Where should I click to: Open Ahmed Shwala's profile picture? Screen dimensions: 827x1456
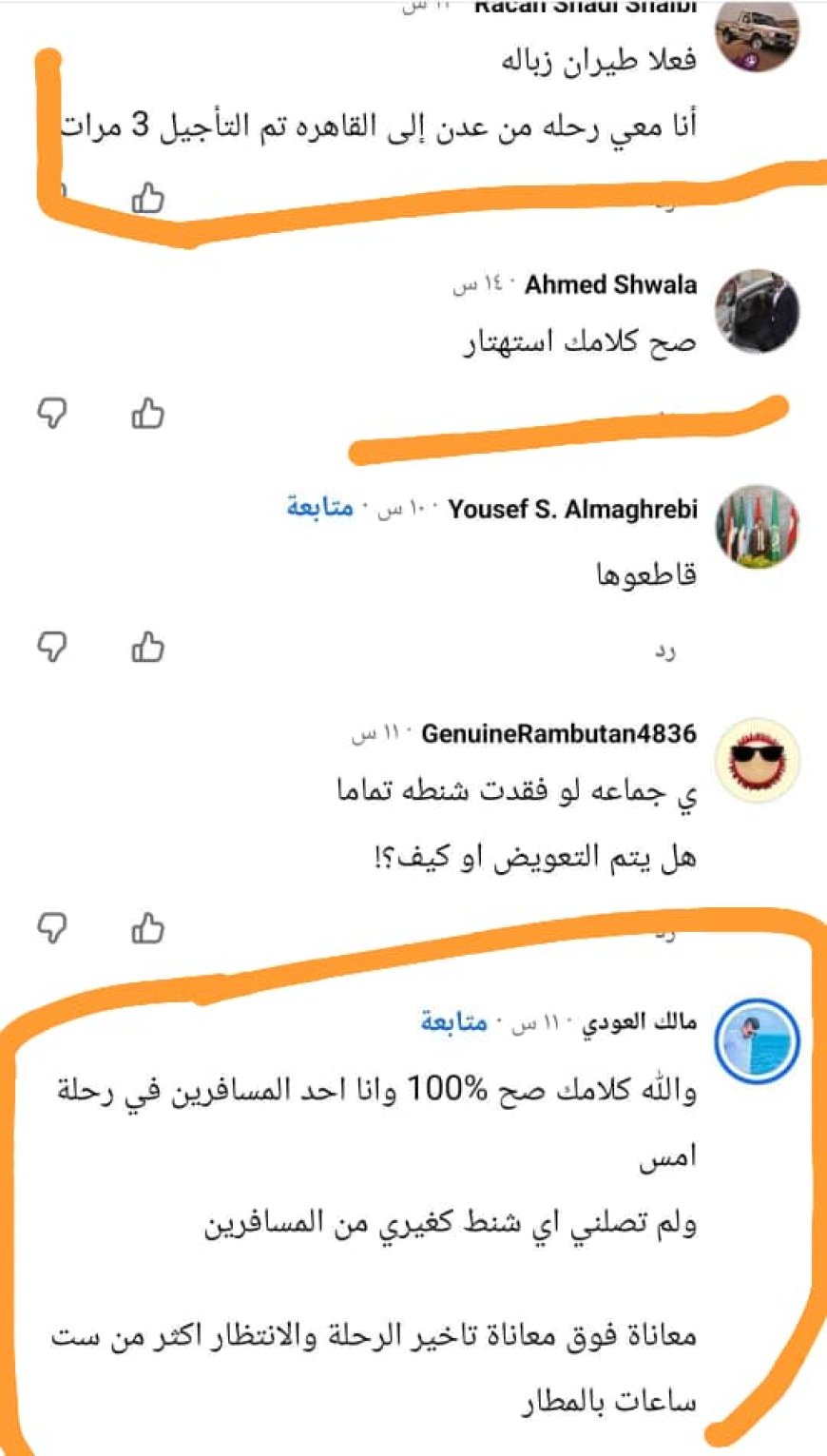click(757, 311)
